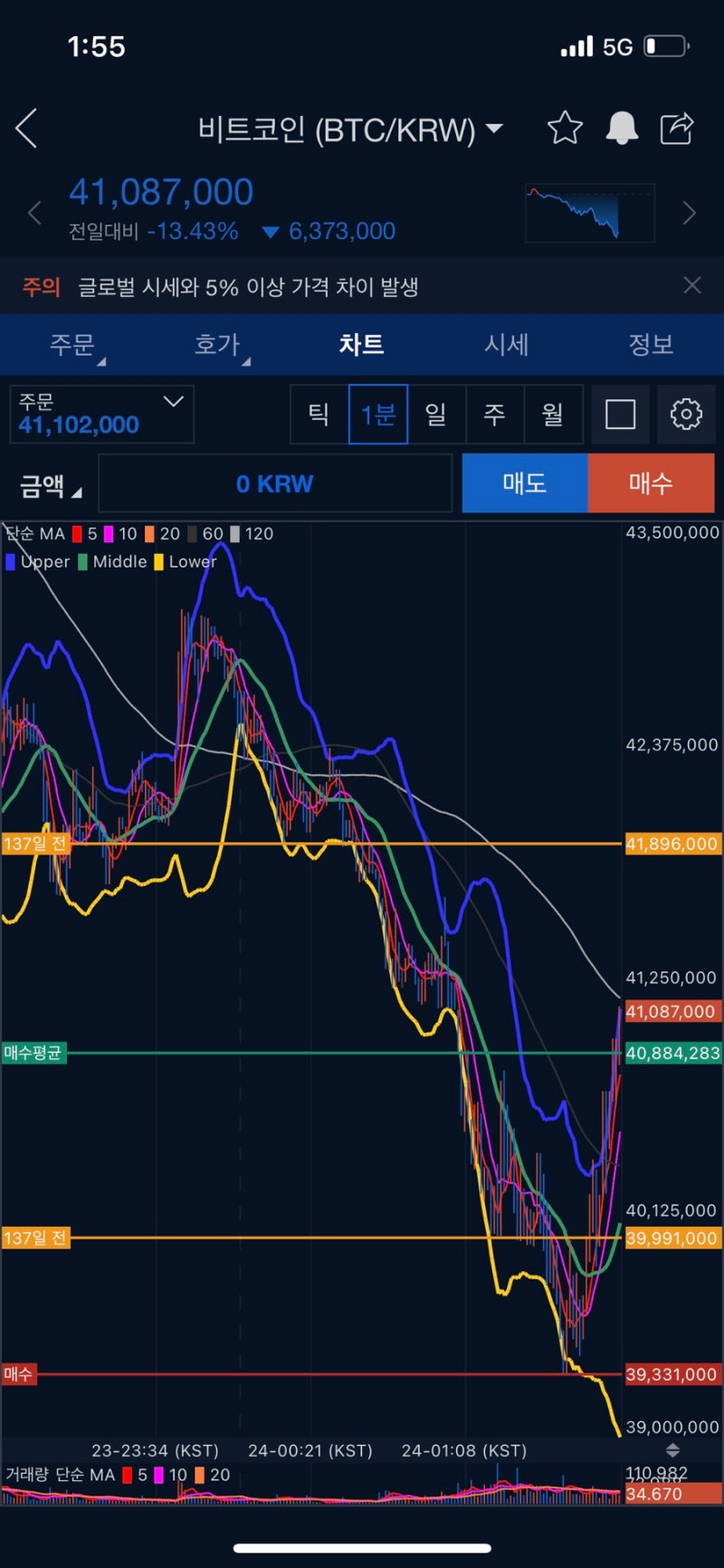
Task: Open price alerts via the bell icon
Action: (x=621, y=128)
